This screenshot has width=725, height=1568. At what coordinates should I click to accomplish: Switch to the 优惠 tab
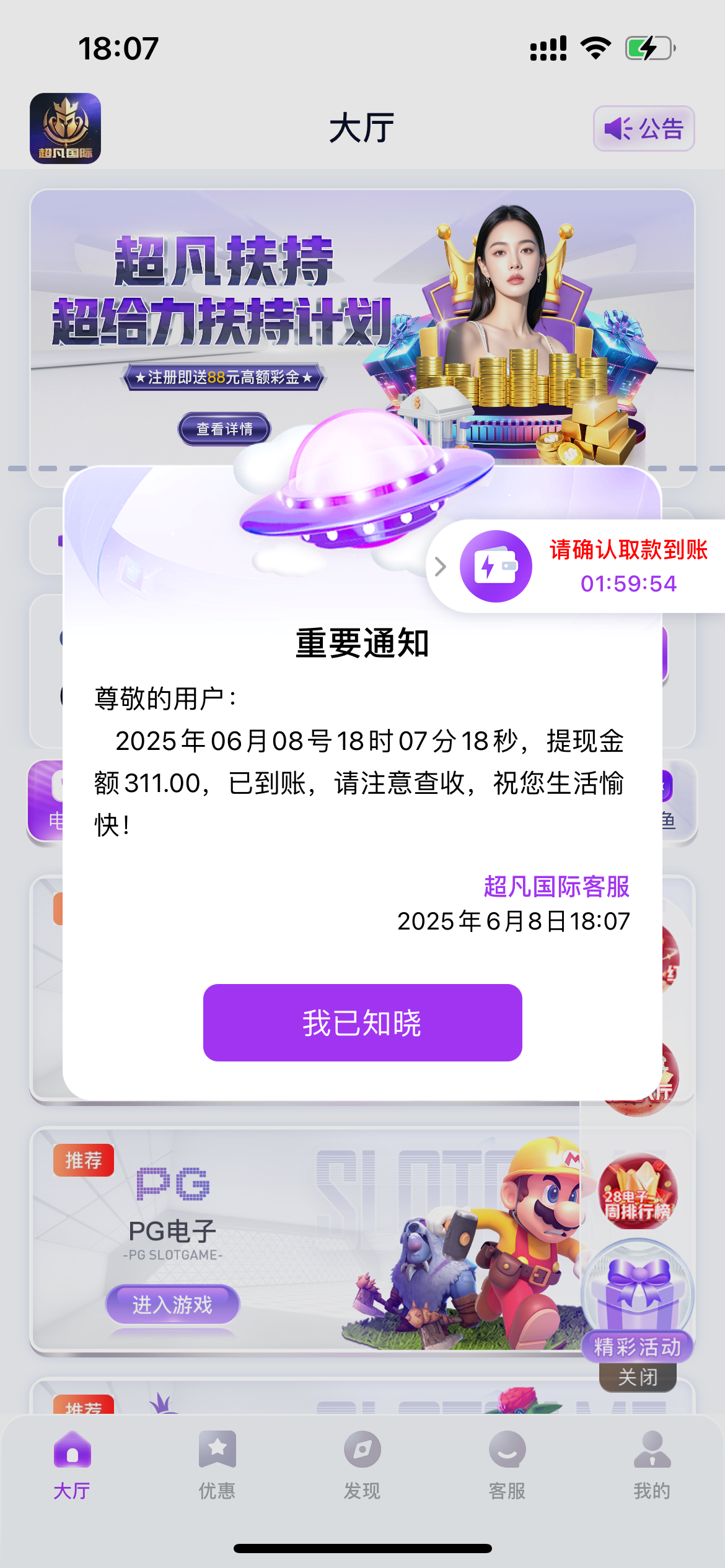click(x=217, y=1465)
